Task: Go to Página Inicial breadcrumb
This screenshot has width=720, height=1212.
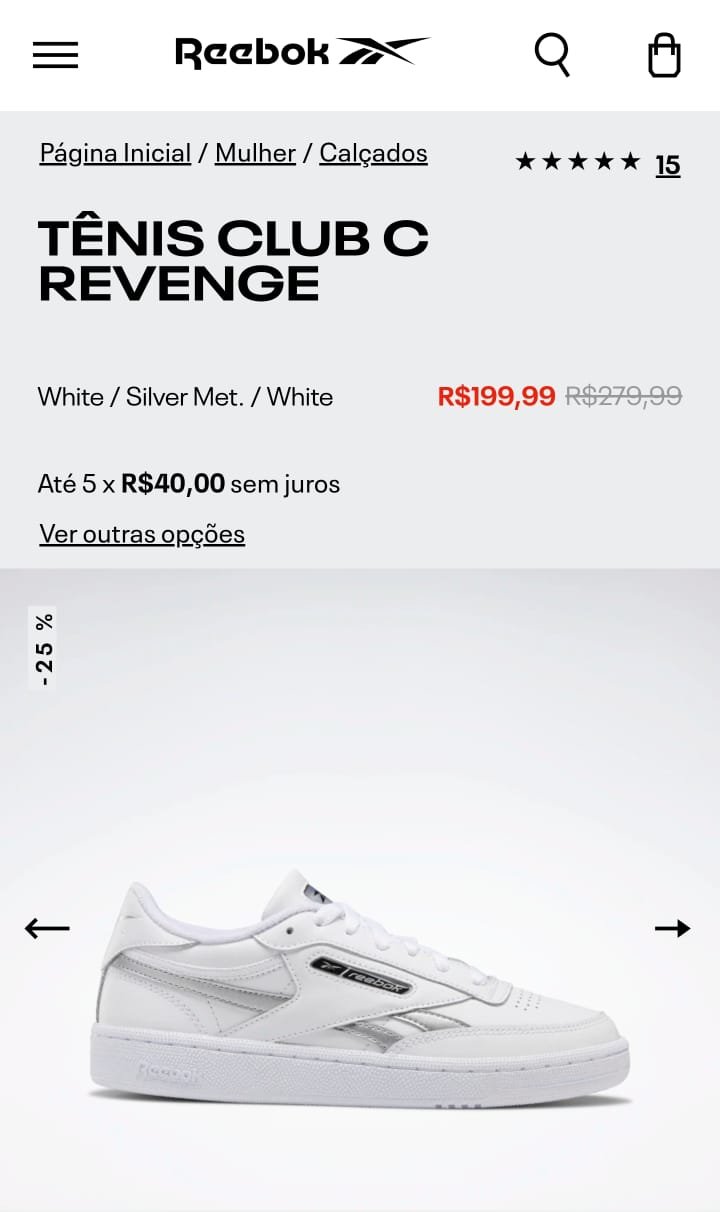Action: 115,153
